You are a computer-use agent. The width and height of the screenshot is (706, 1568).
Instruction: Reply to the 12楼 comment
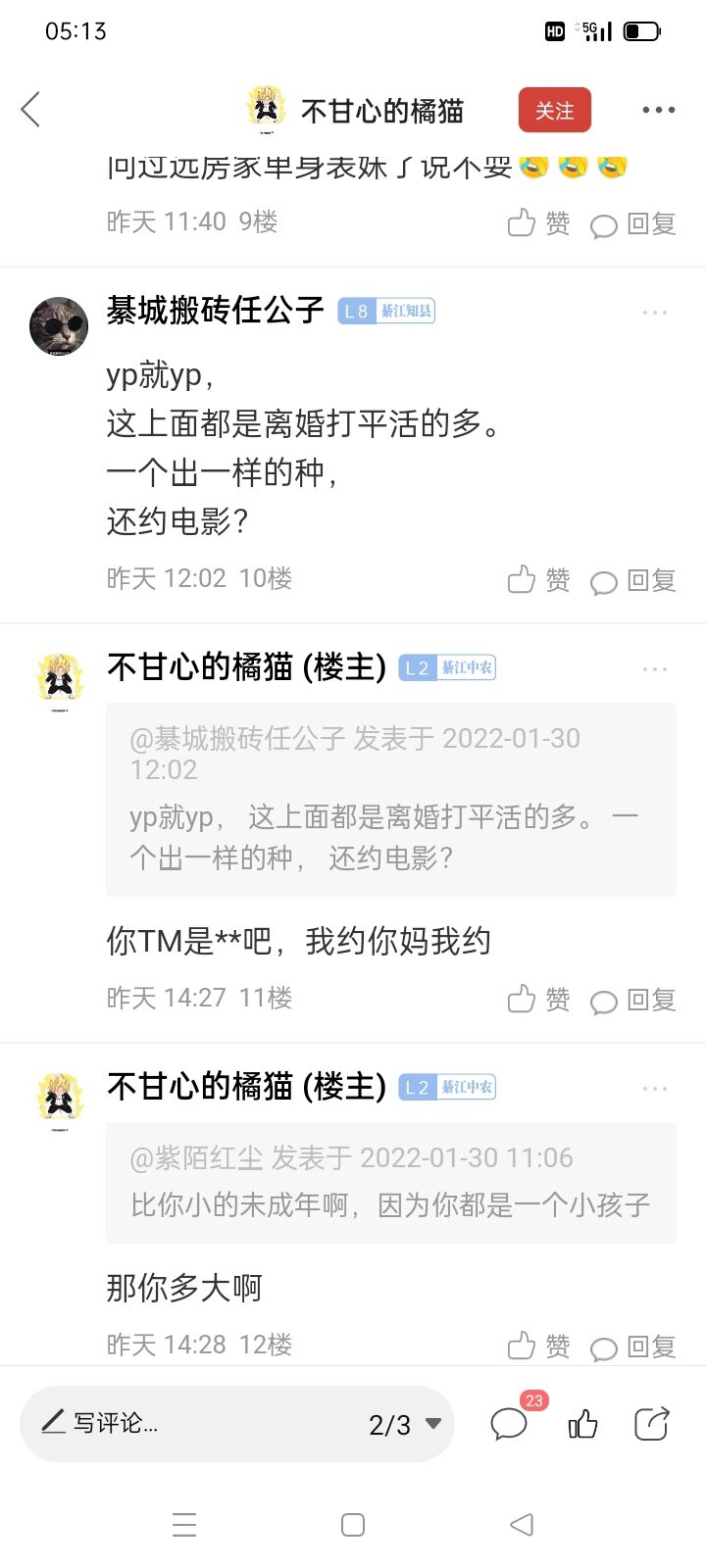[x=633, y=1347]
